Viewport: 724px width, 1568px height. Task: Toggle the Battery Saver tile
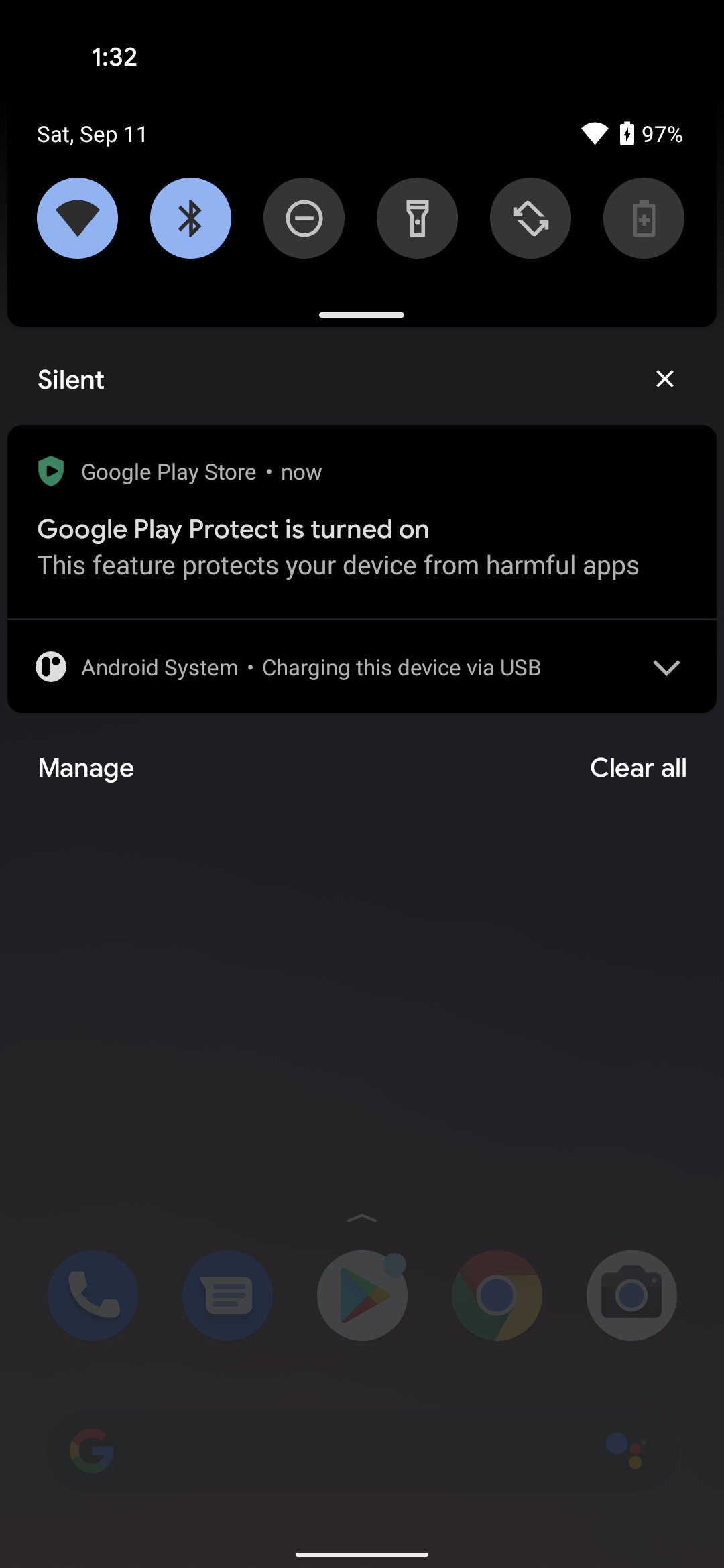pos(644,218)
